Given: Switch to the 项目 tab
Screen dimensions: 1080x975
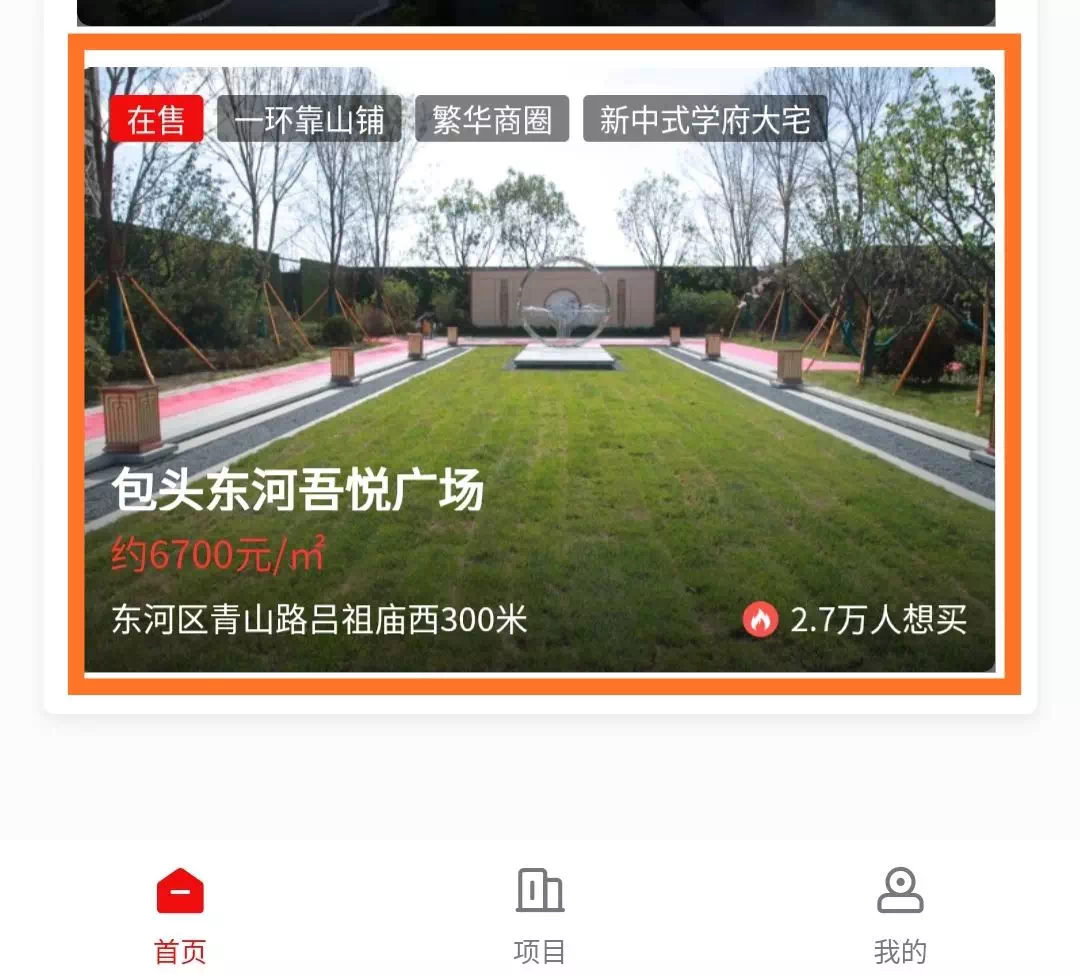Looking at the screenshot, I should [x=540, y=915].
